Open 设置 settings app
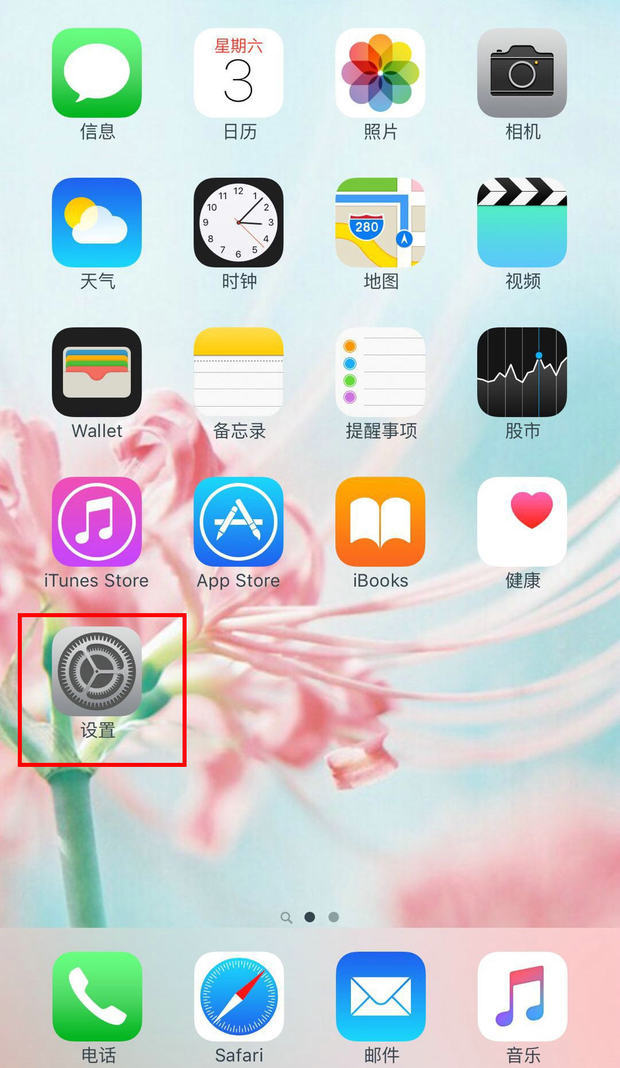This screenshot has height=1068, width=620. pyautogui.click(x=97, y=672)
